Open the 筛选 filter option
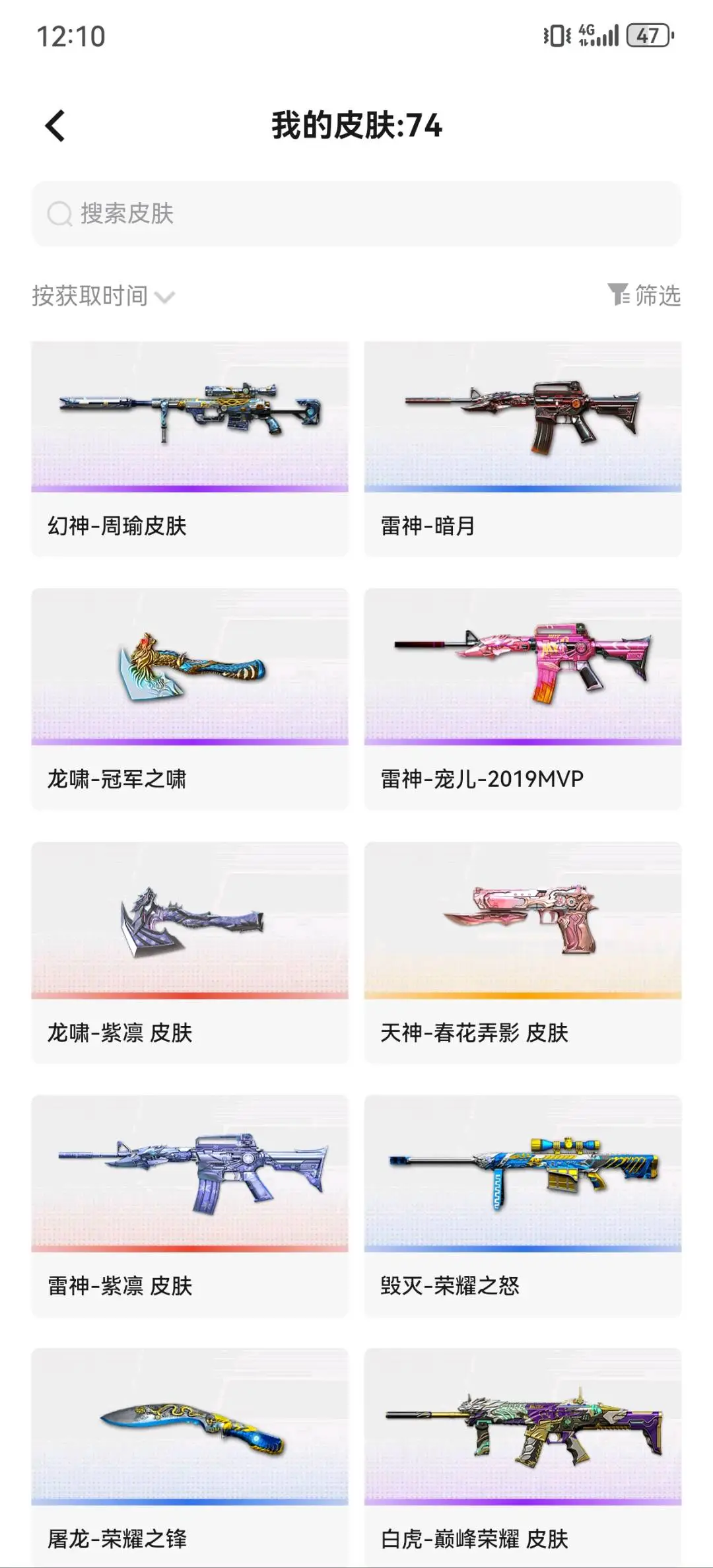Image resolution: width=713 pixels, height=1568 pixels. 644,295
